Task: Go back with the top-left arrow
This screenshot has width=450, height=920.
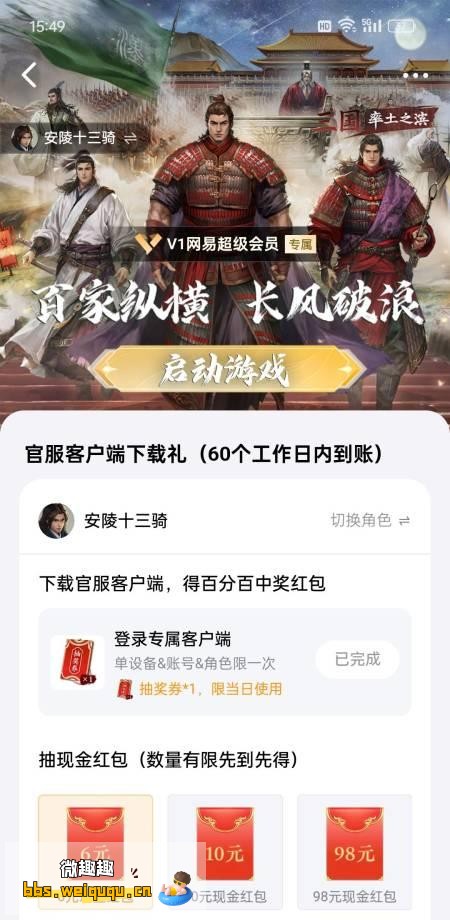Action: (29, 75)
